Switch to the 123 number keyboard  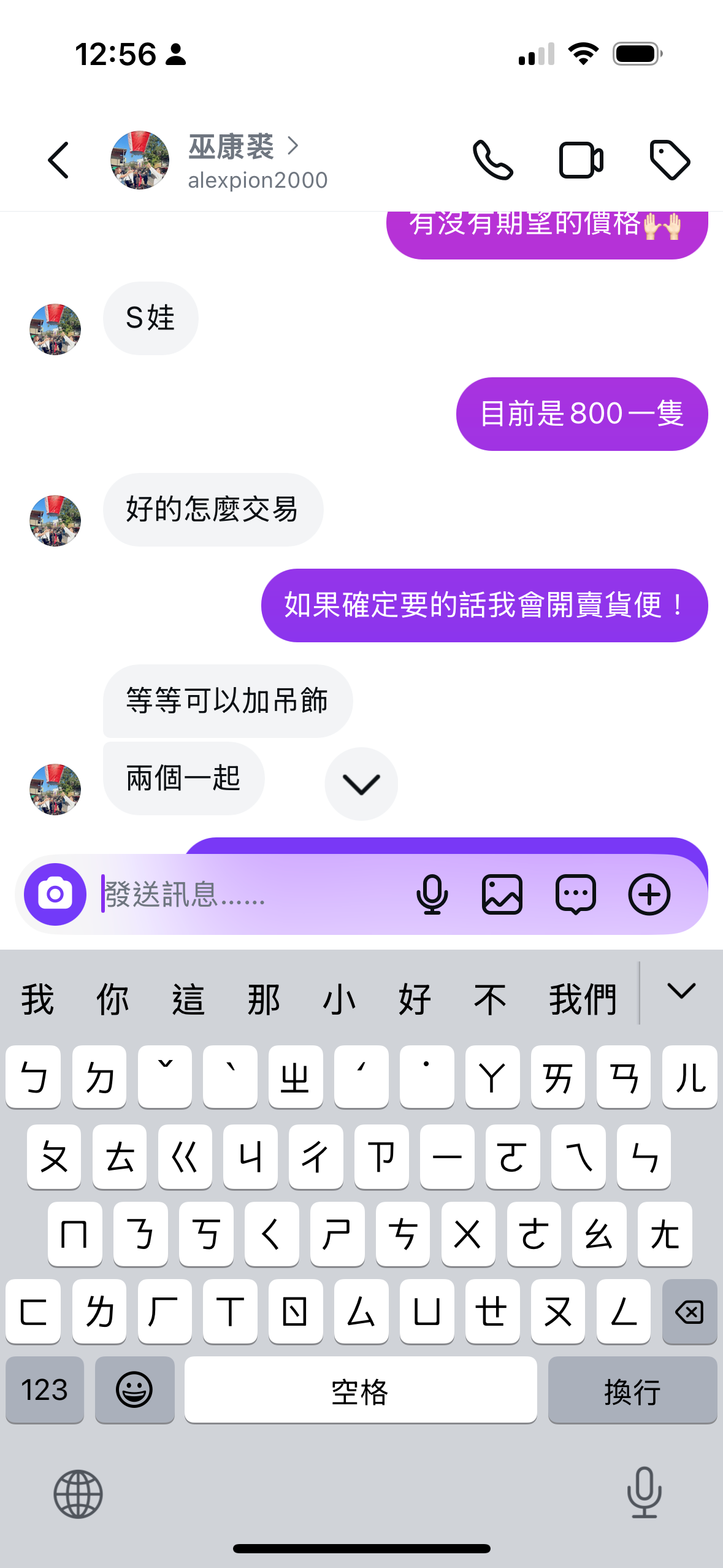45,1389
